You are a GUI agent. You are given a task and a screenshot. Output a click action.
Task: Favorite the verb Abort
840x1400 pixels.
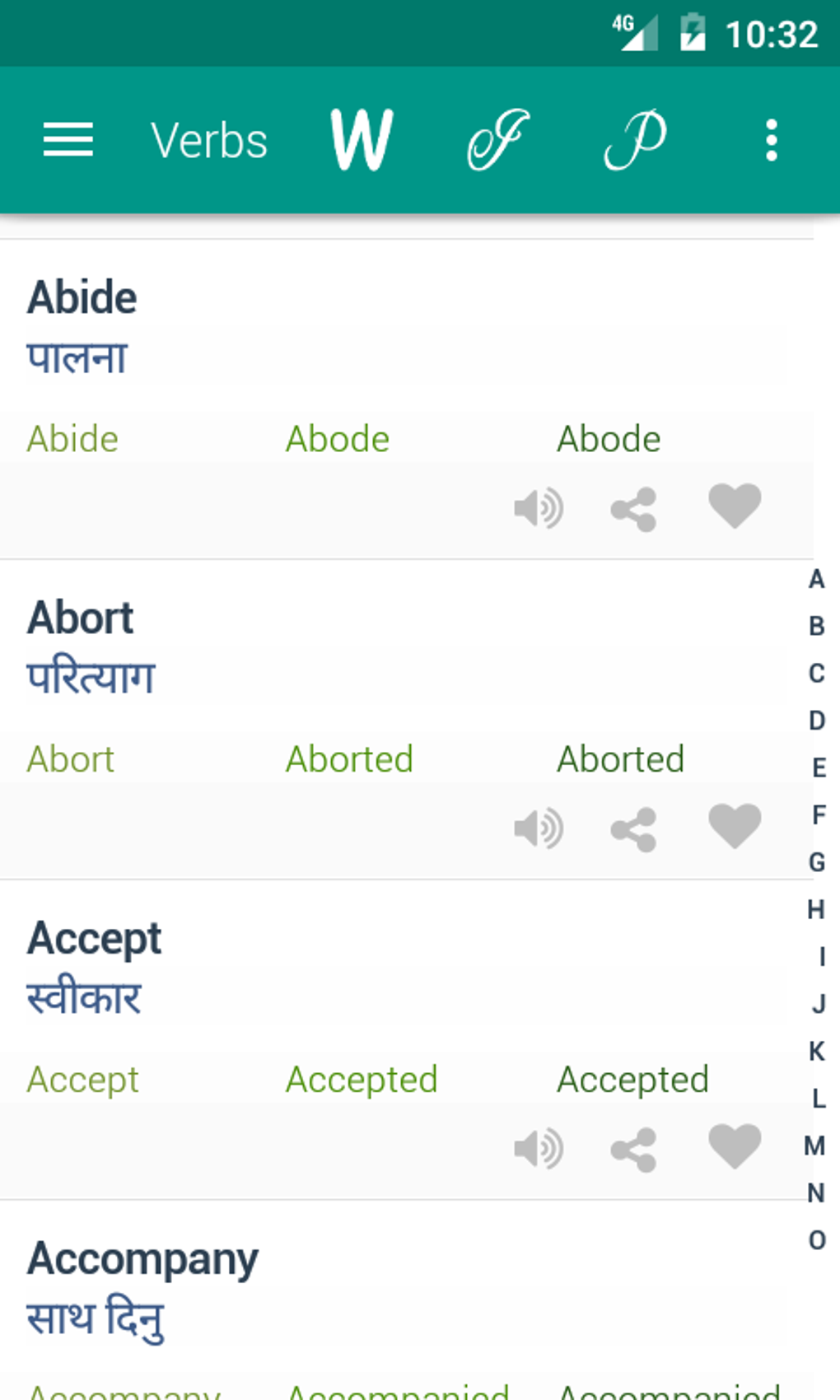733,828
